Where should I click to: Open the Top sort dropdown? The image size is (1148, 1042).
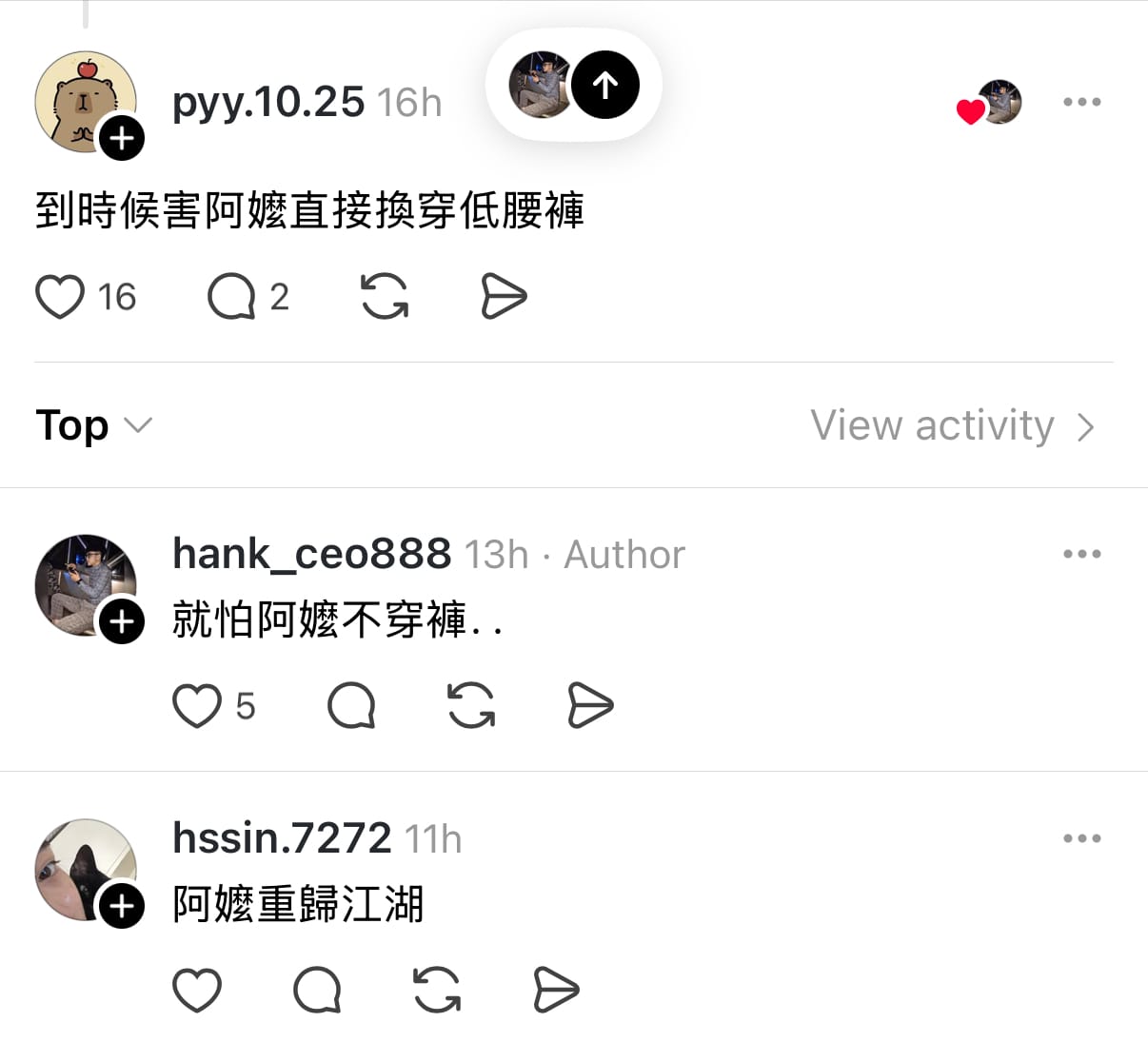[x=93, y=425]
